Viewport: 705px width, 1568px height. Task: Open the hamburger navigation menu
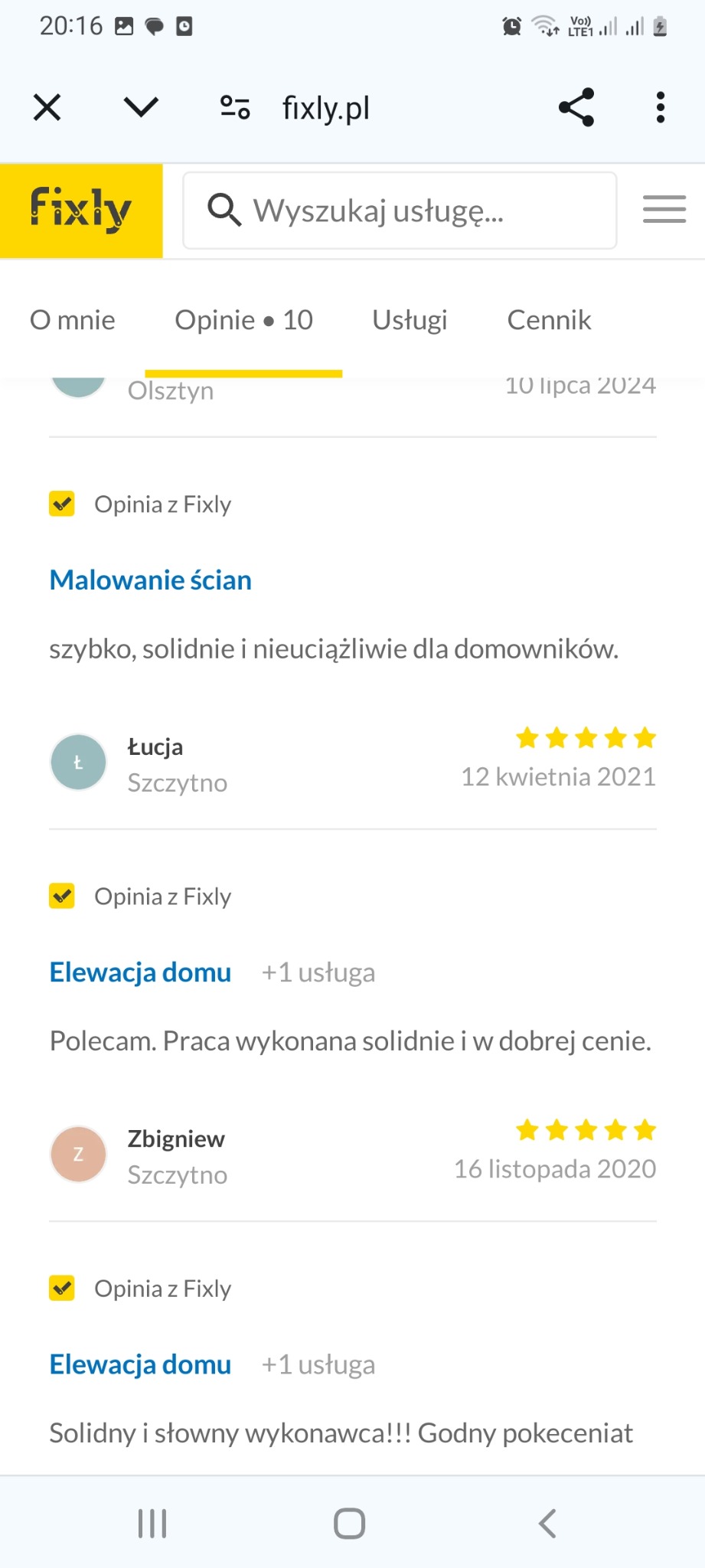663,209
